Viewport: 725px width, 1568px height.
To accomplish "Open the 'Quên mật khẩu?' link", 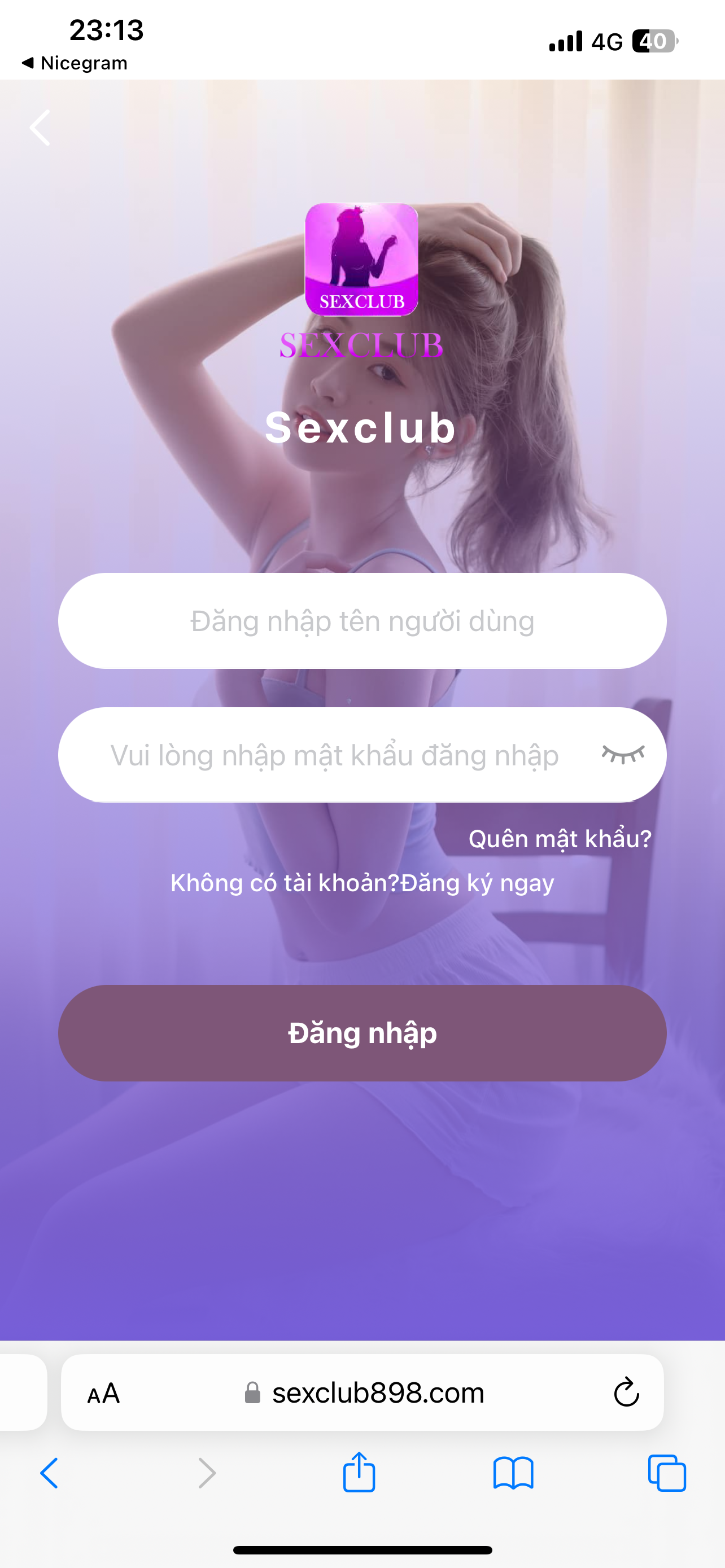I will coord(560,839).
